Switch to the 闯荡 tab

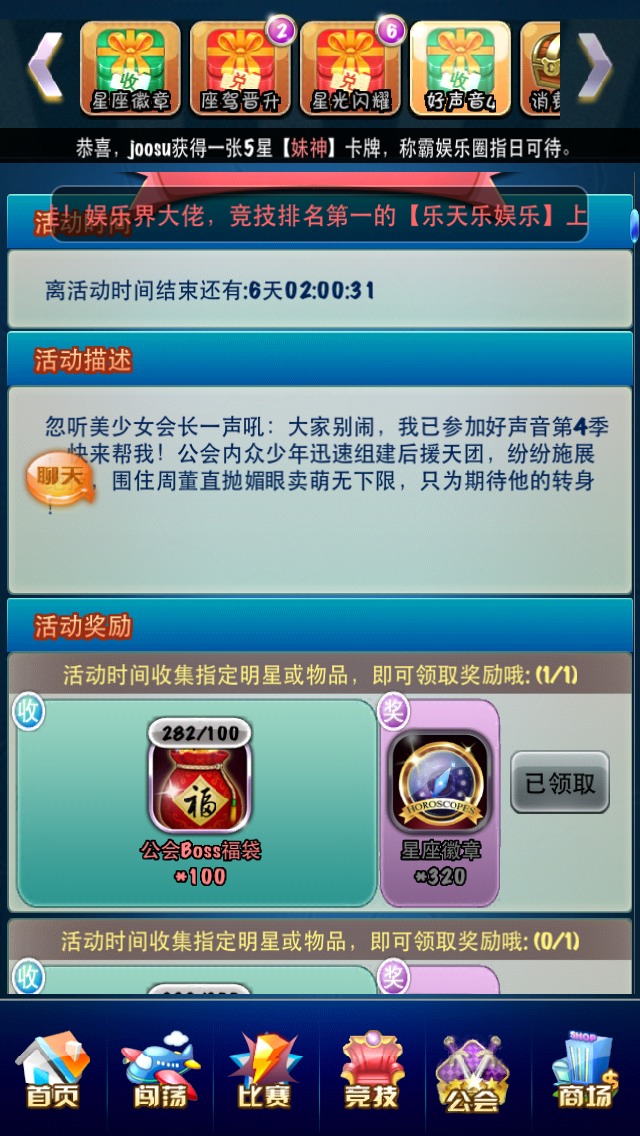tap(160, 1070)
